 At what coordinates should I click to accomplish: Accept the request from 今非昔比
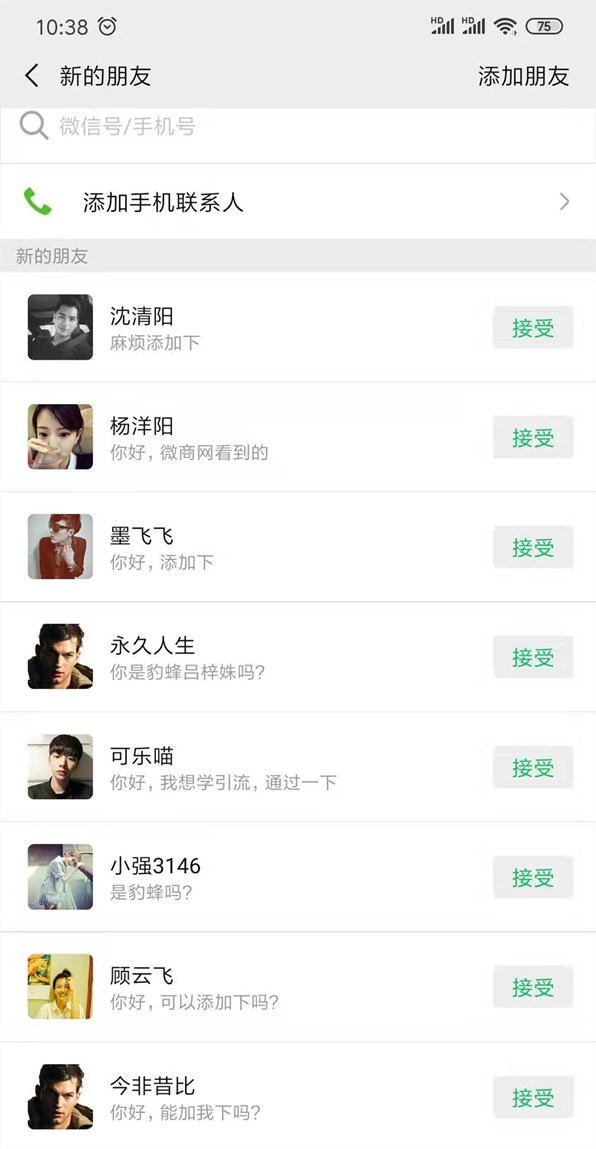pyautogui.click(x=533, y=1097)
